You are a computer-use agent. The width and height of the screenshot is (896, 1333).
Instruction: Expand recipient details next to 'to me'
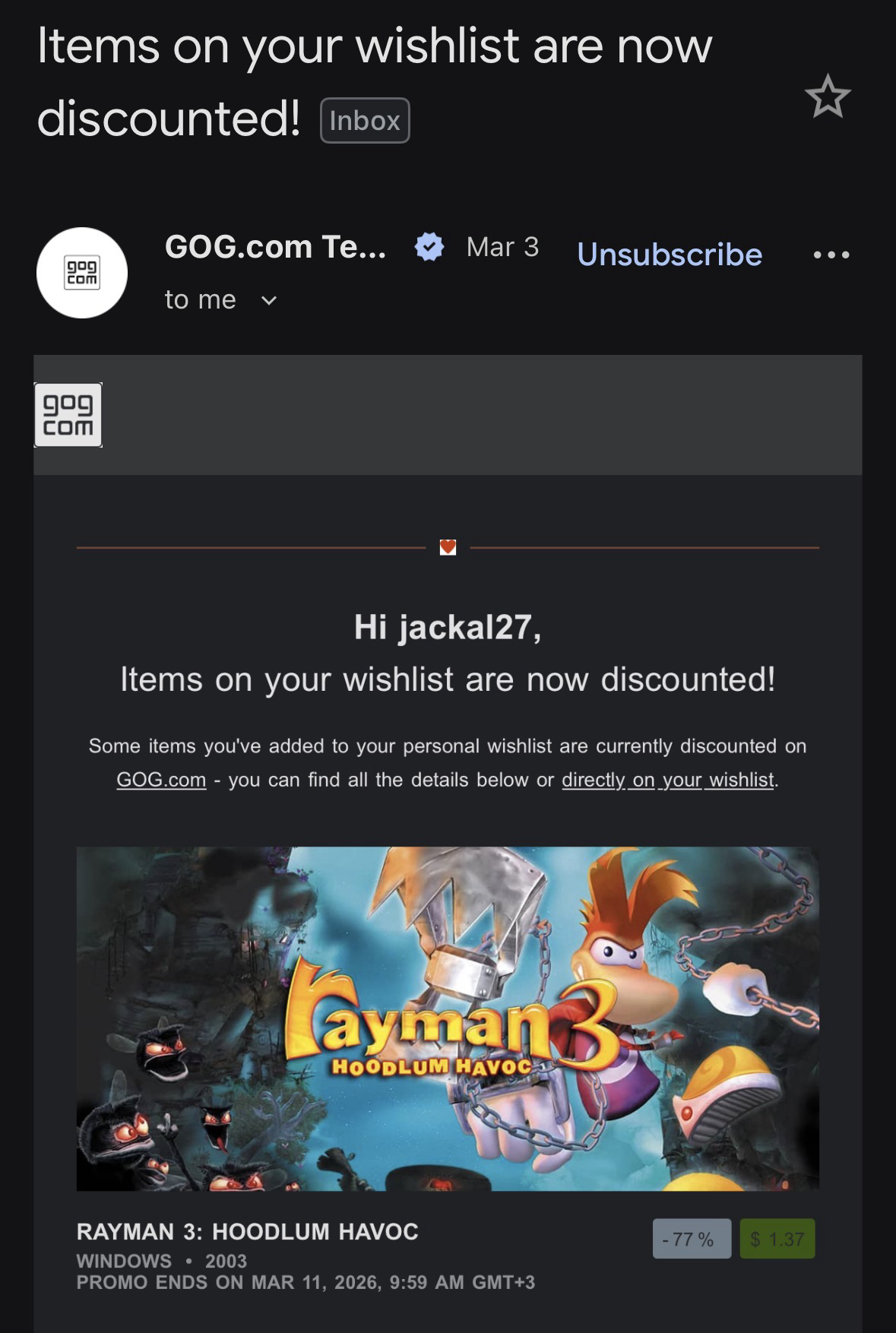click(x=269, y=300)
